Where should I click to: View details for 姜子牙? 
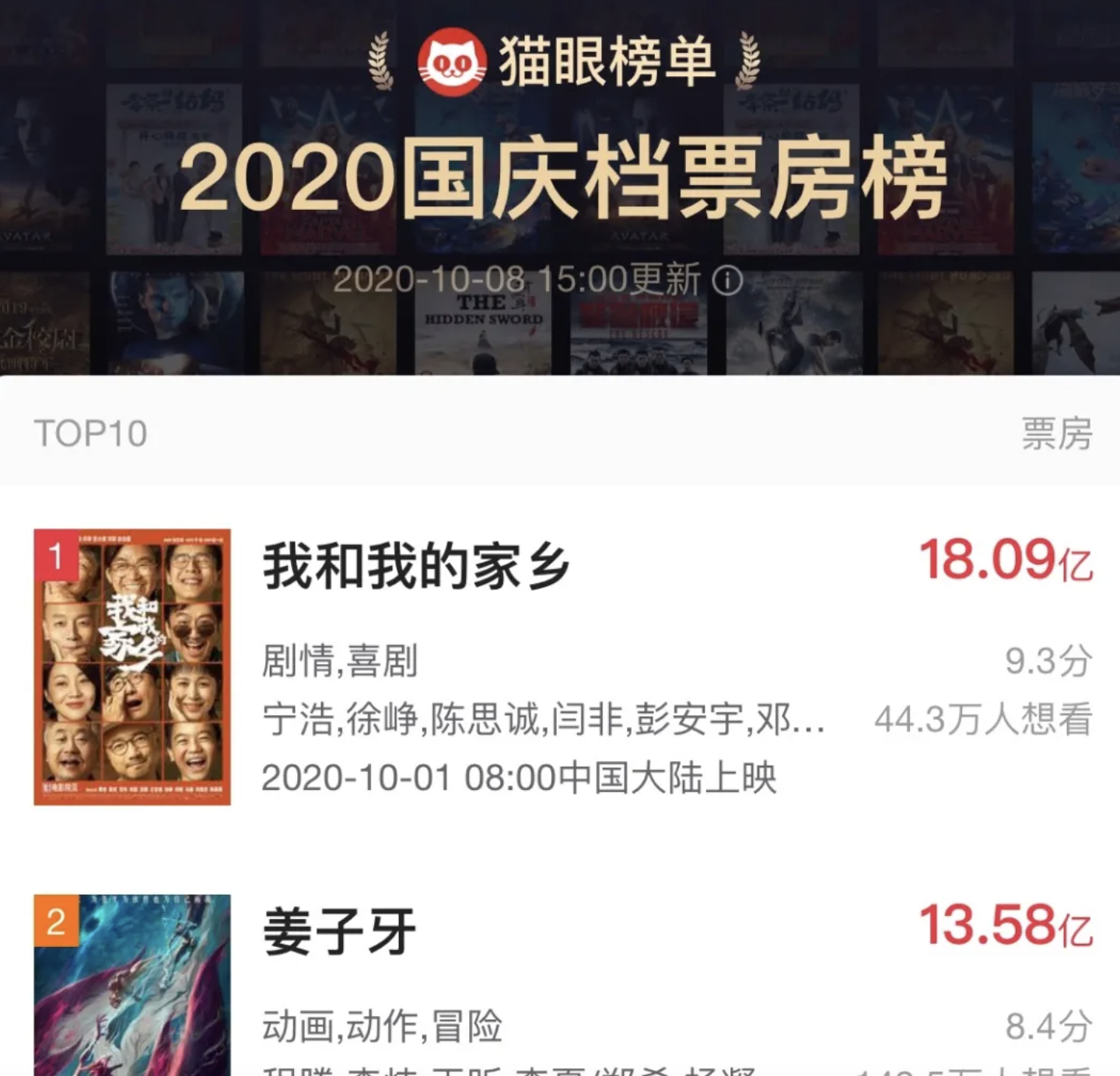339,931
